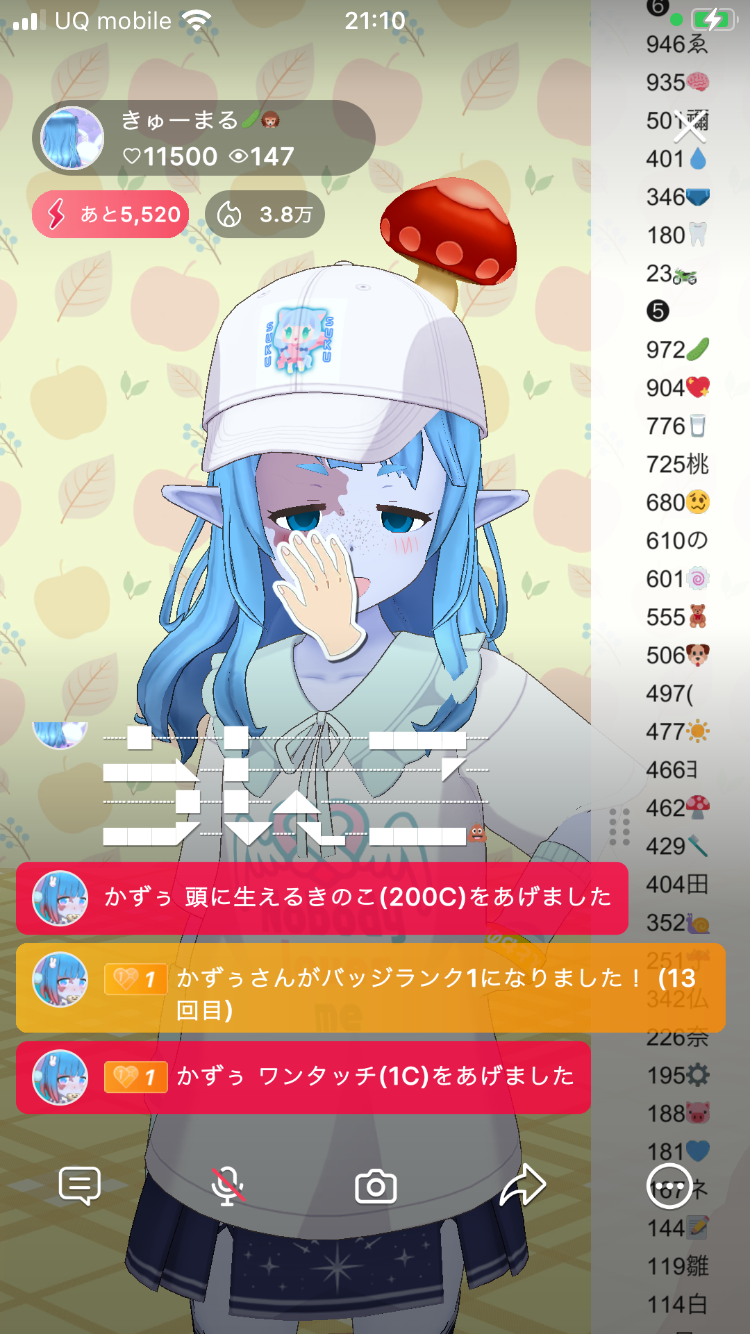
Task: Open the comment input icon
Action: pos(80,1186)
